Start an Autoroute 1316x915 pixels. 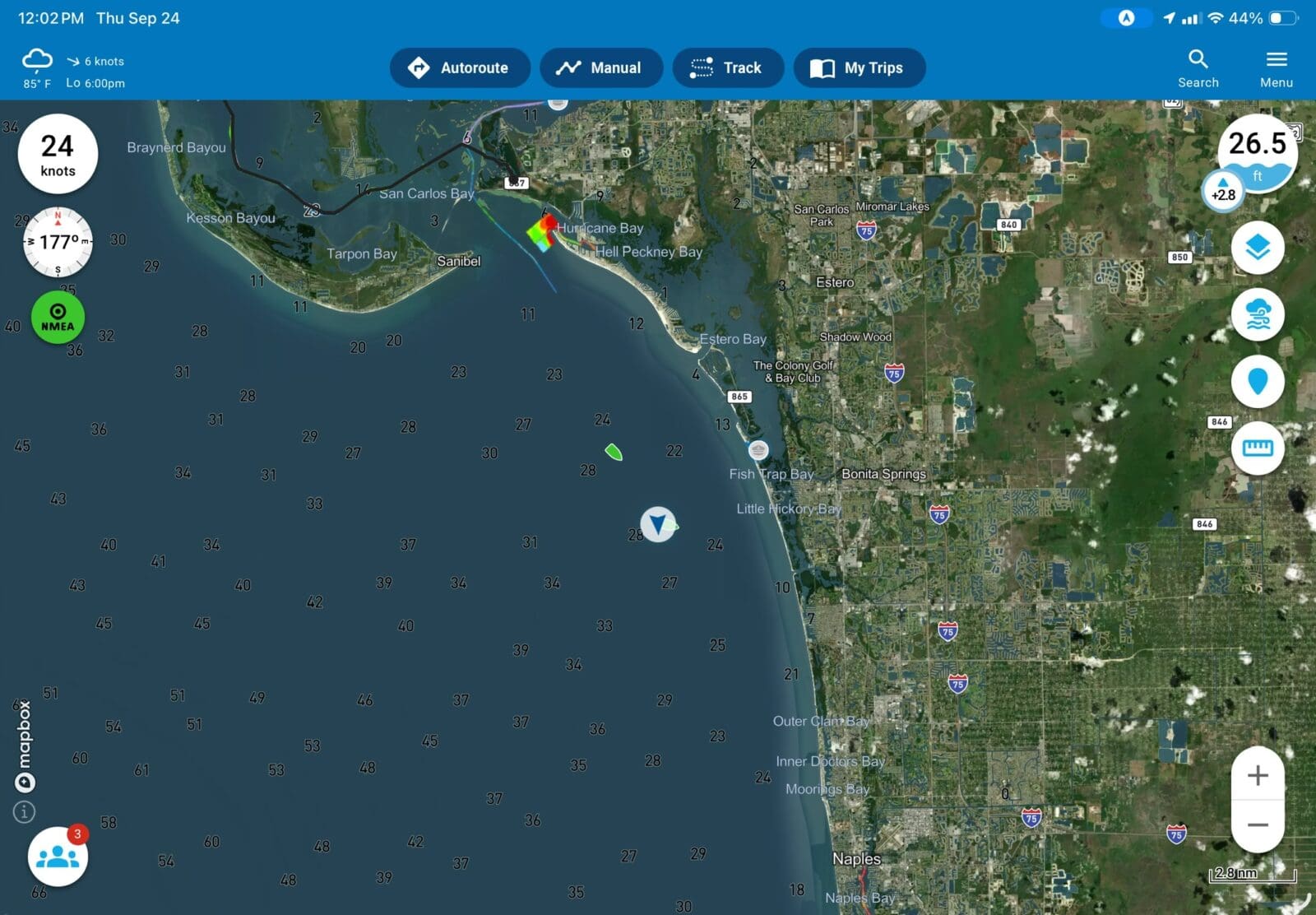(x=460, y=67)
